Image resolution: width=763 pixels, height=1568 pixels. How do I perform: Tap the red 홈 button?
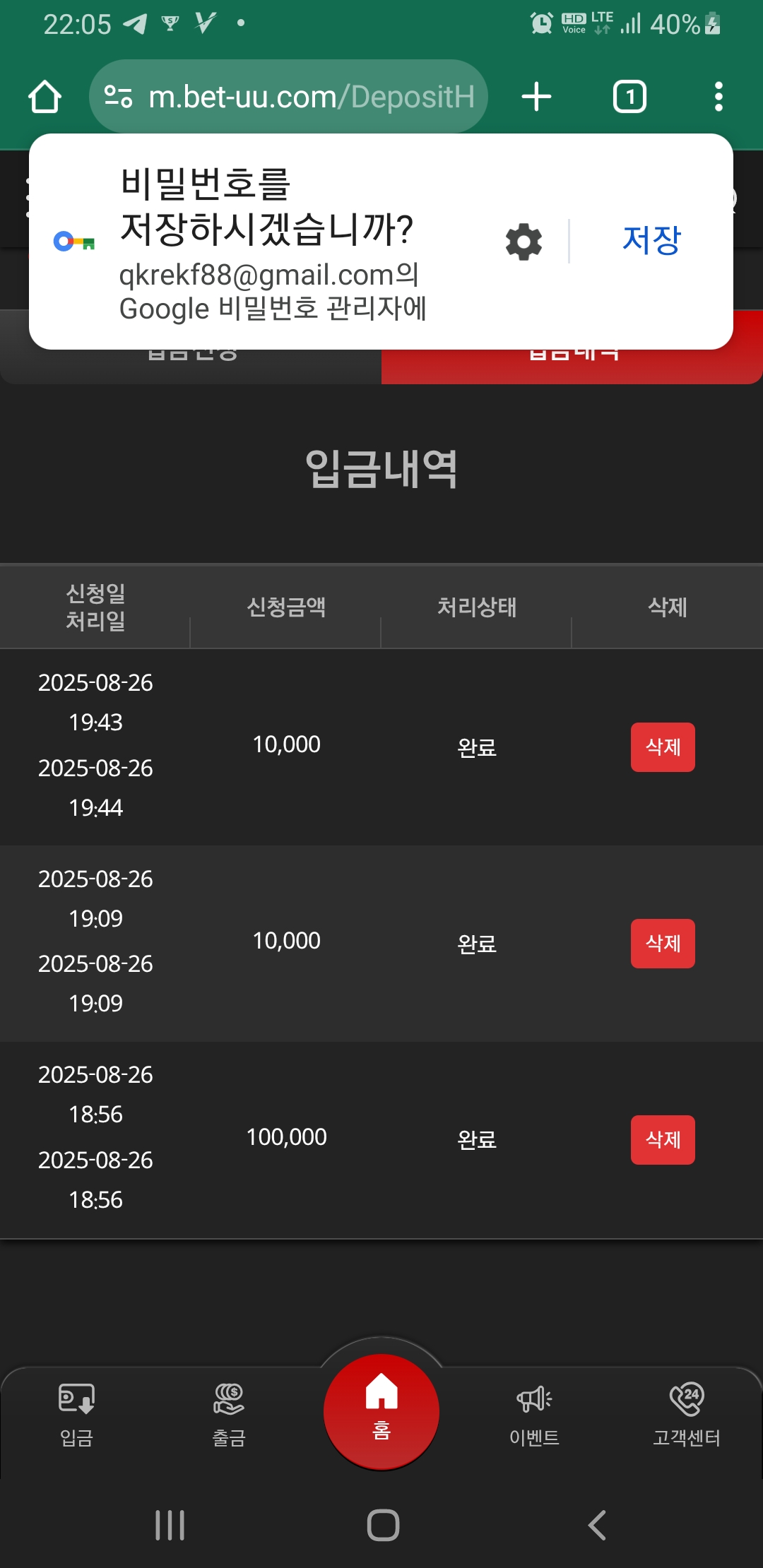point(381,1411)
